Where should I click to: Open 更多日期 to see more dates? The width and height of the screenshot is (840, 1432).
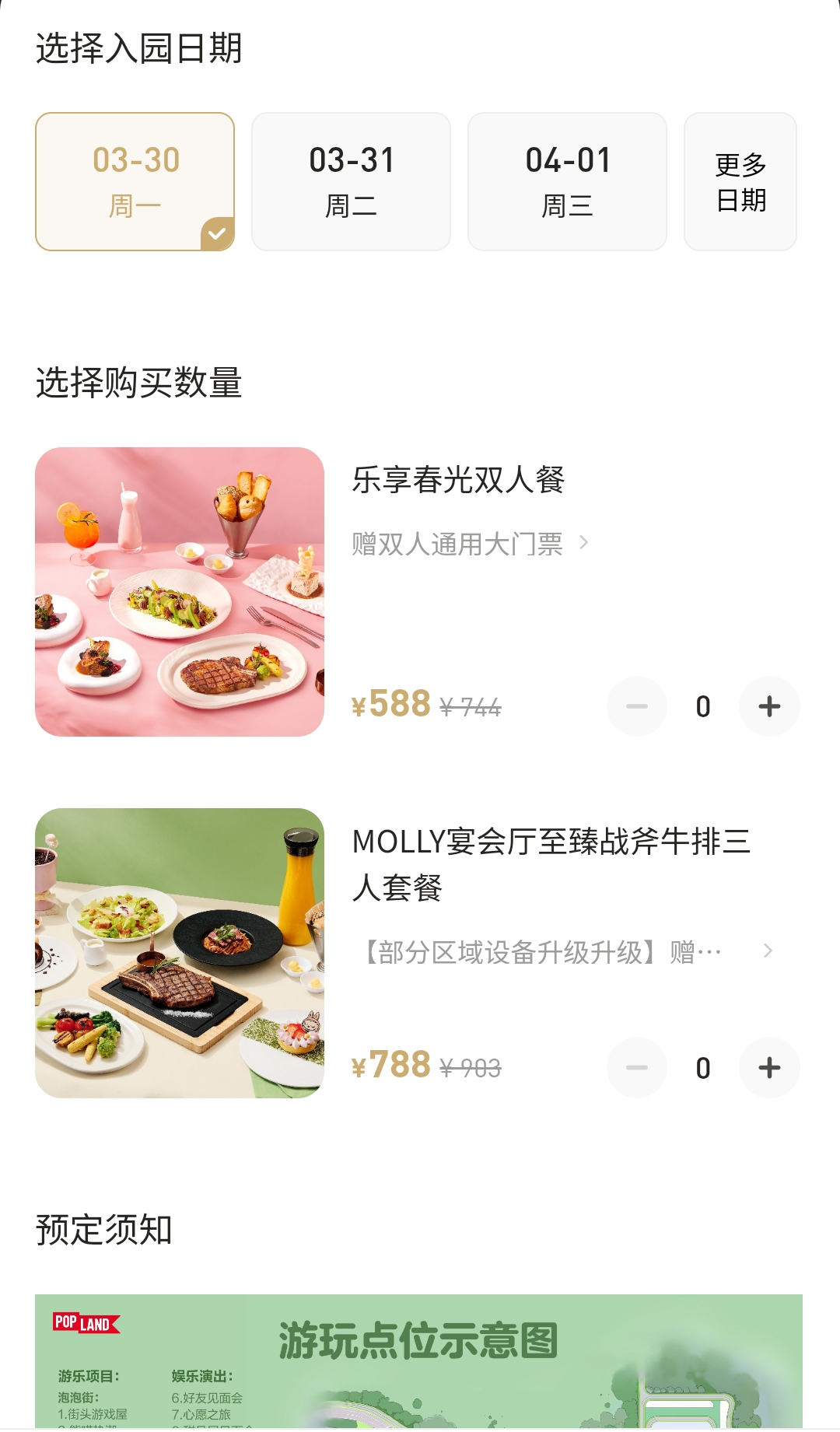(x=740, y=181)
